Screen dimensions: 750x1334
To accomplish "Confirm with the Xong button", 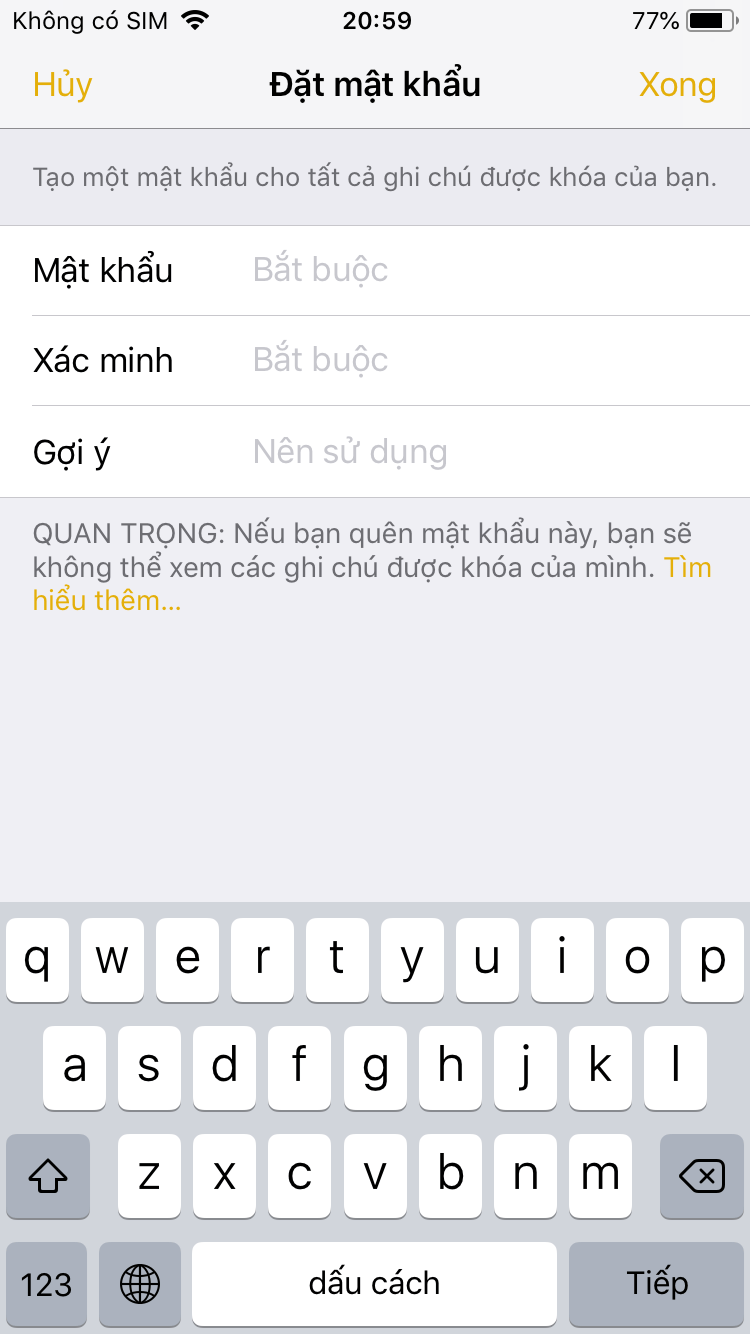I will [677, 85].
